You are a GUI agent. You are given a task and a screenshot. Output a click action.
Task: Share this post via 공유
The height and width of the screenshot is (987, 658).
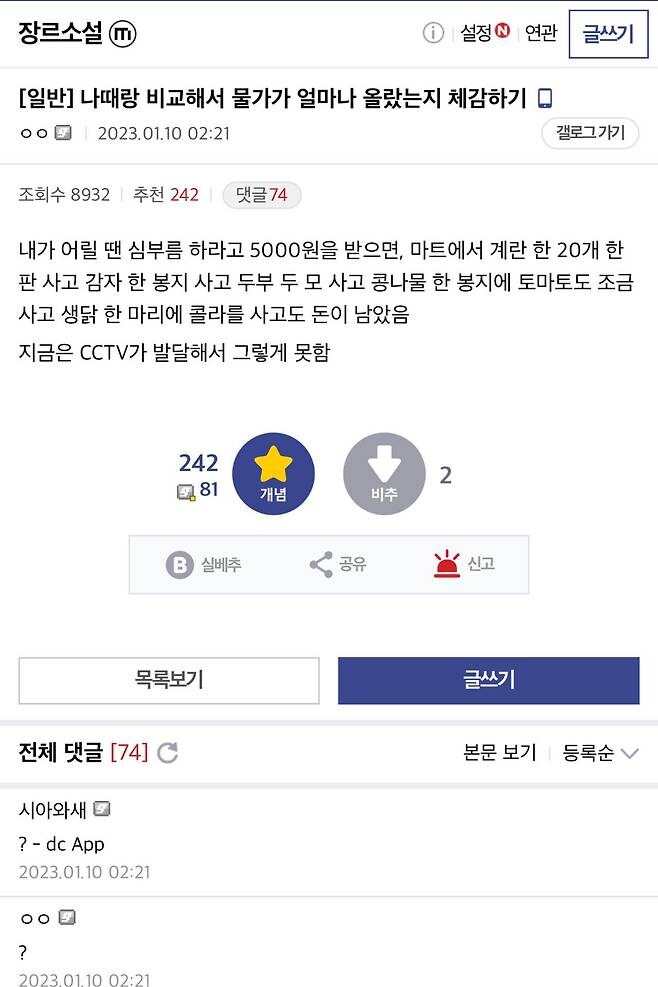338,565
